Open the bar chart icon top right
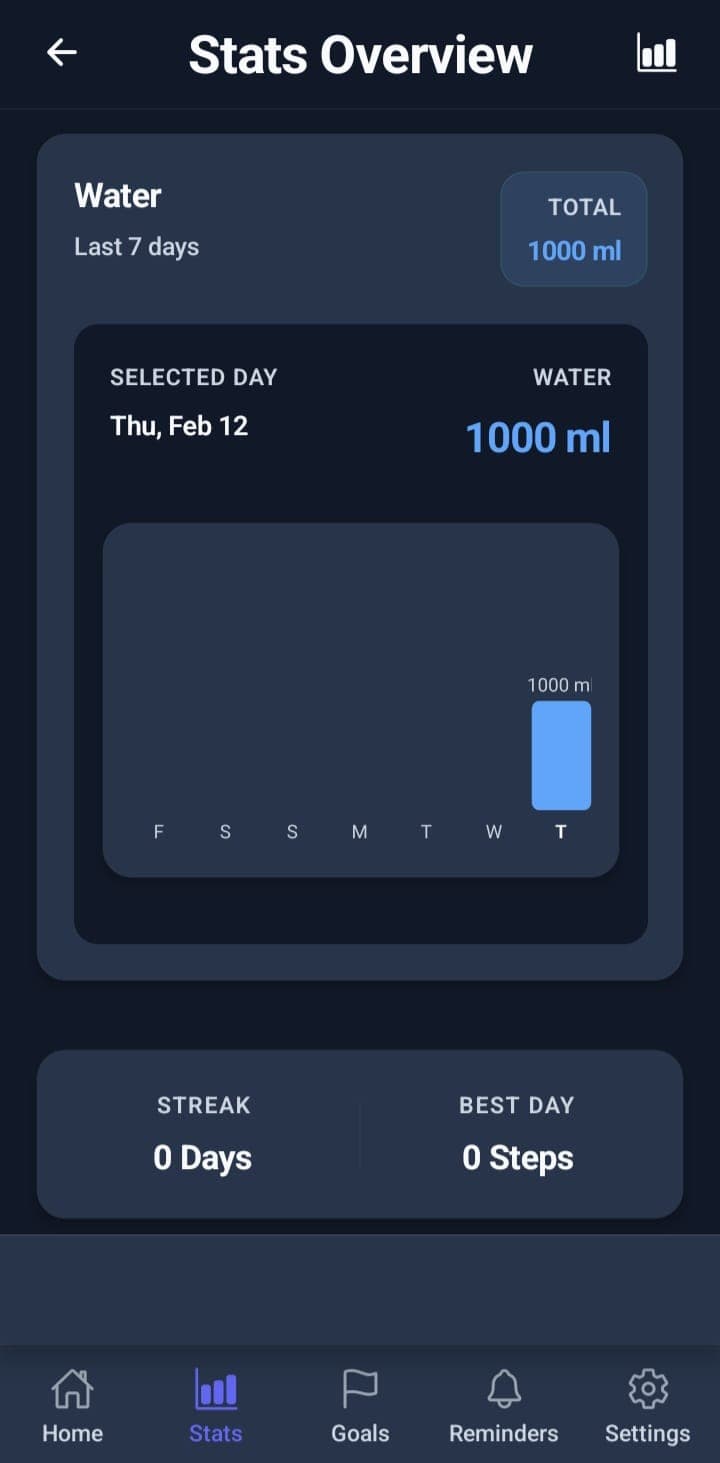Viewport: 720px width, 1463px height. tap(657, 52)
